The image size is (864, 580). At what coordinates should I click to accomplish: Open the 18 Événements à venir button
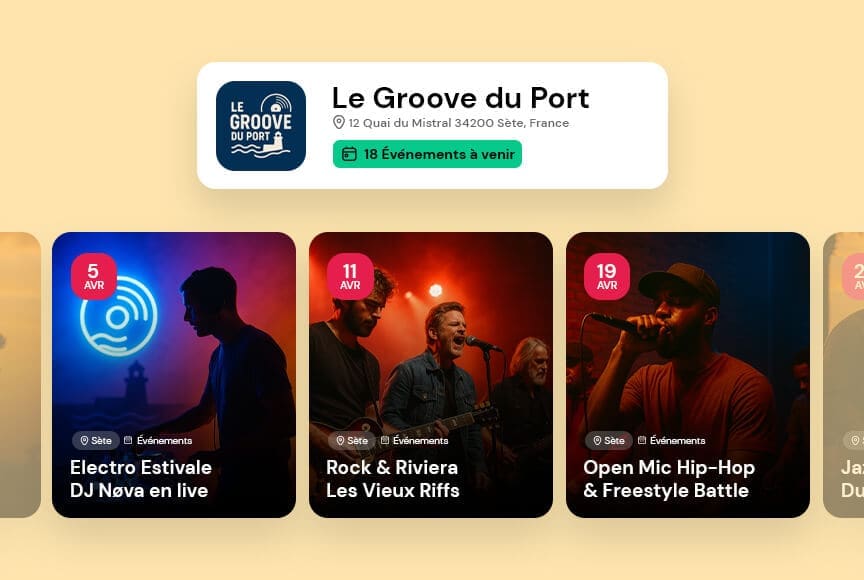pyautogui.click(x=427, y=154)
